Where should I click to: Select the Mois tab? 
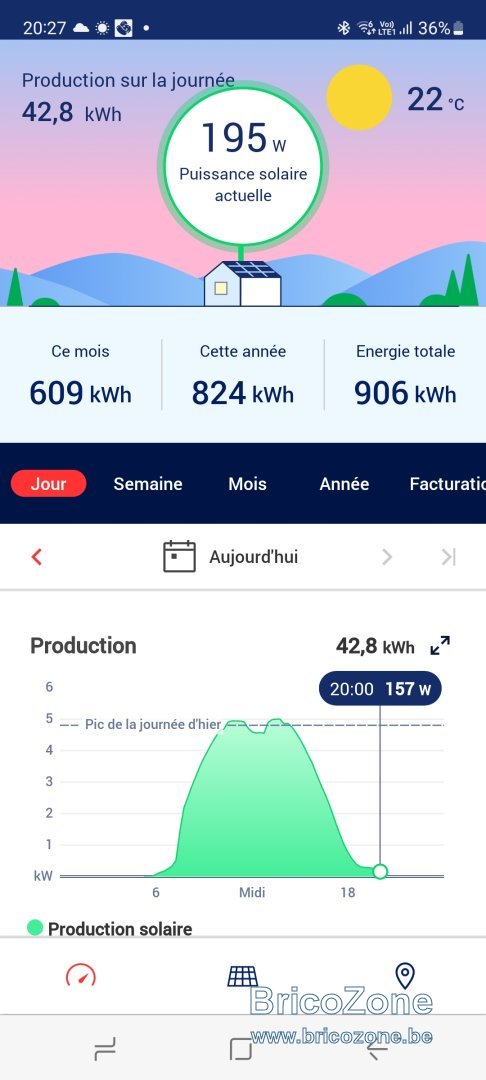pyautogui.click(x=247, y=484)
